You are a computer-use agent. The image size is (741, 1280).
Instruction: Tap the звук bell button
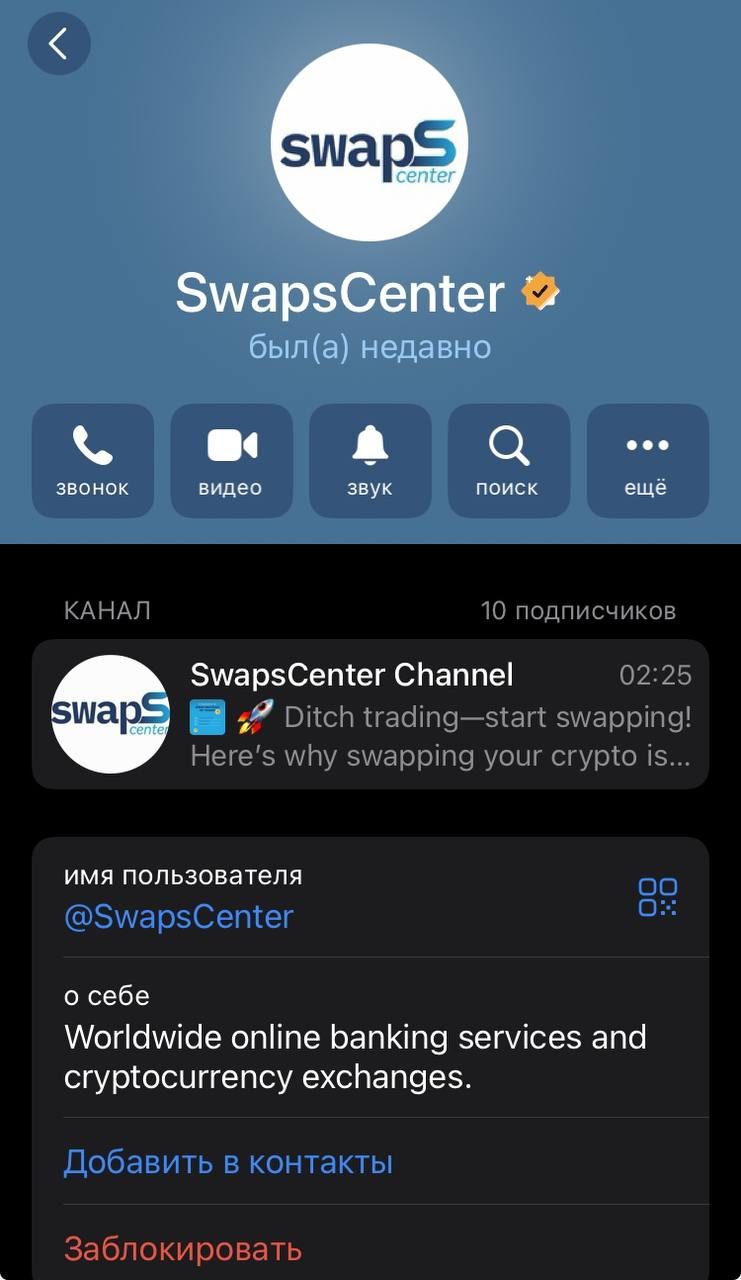(370, 461)
